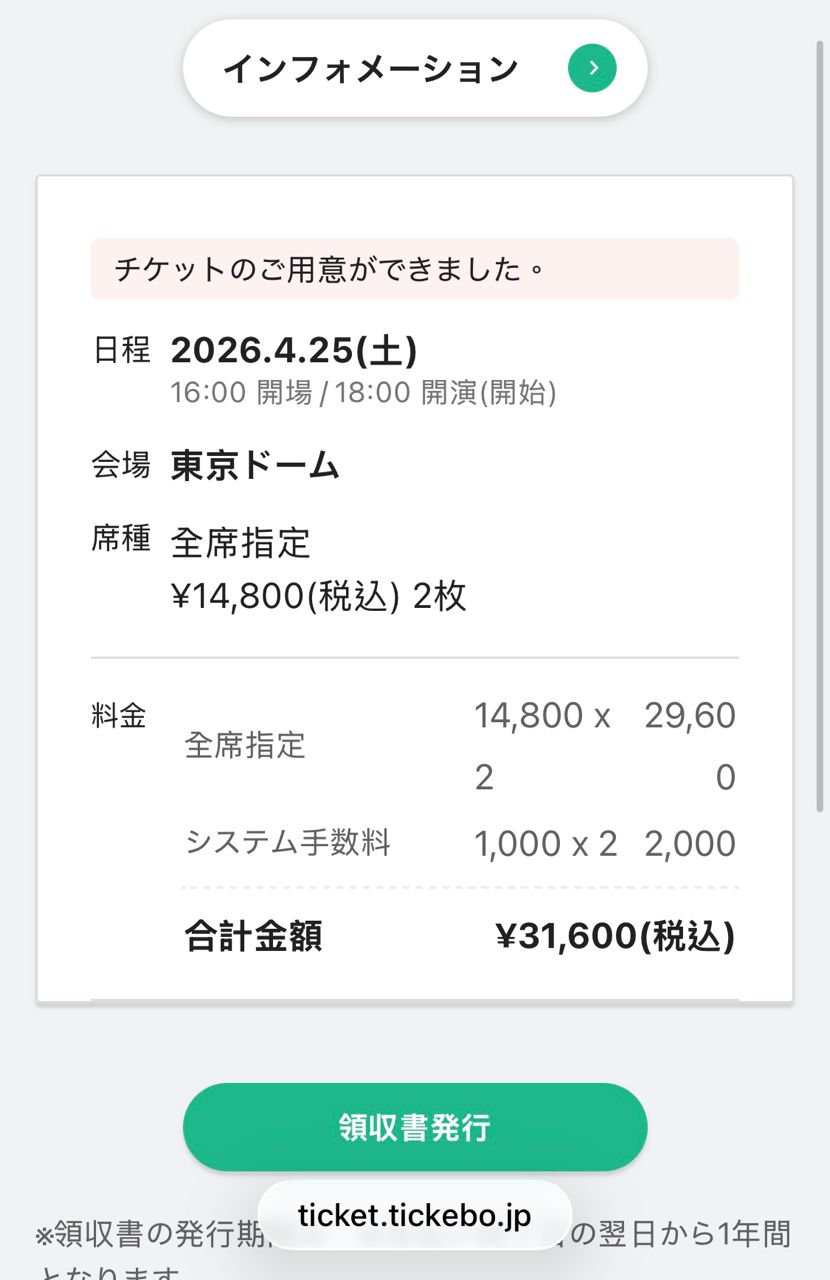Open the インフォメーション button
Image resolution: width=830 pixels, height=1280 pixels.
pos(414,68)
